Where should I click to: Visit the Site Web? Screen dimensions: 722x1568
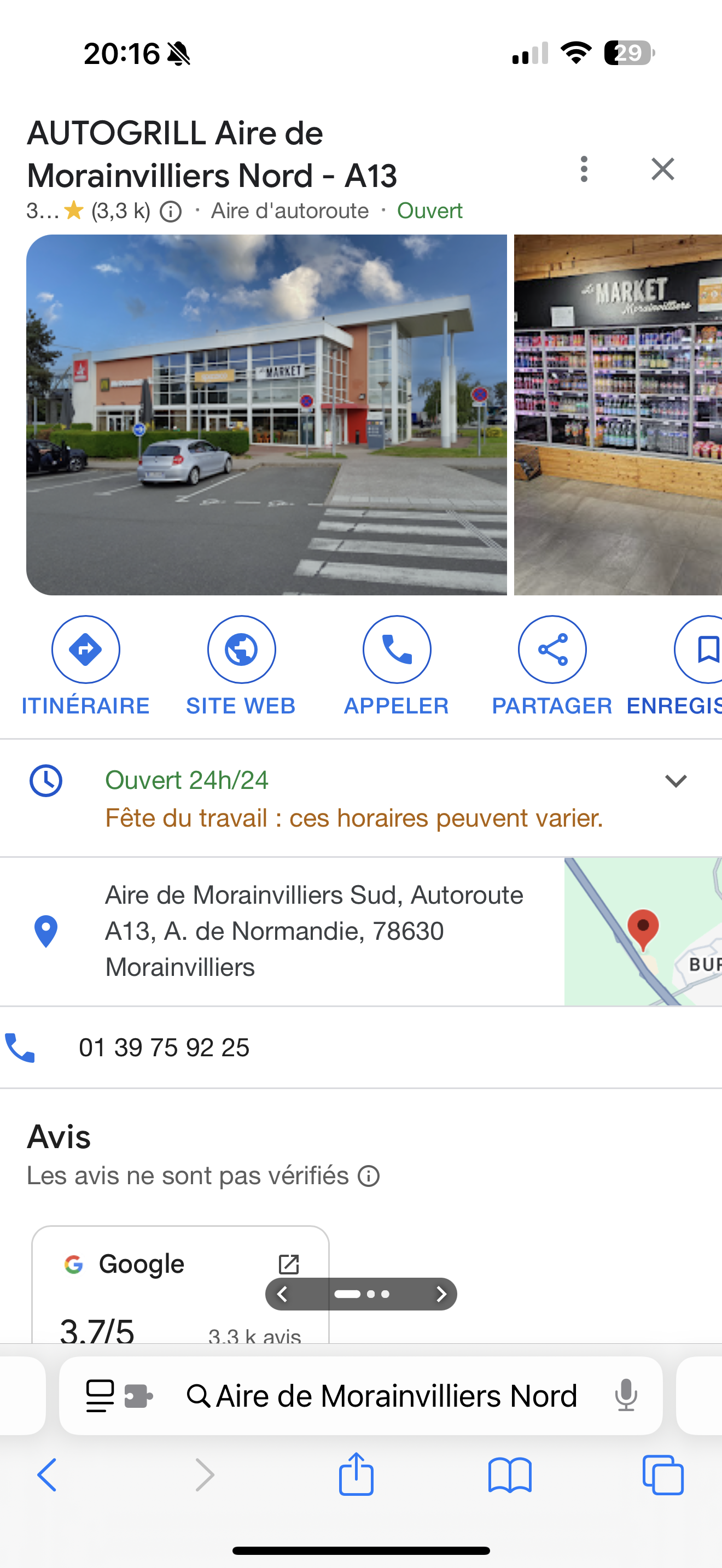point(241,666)
